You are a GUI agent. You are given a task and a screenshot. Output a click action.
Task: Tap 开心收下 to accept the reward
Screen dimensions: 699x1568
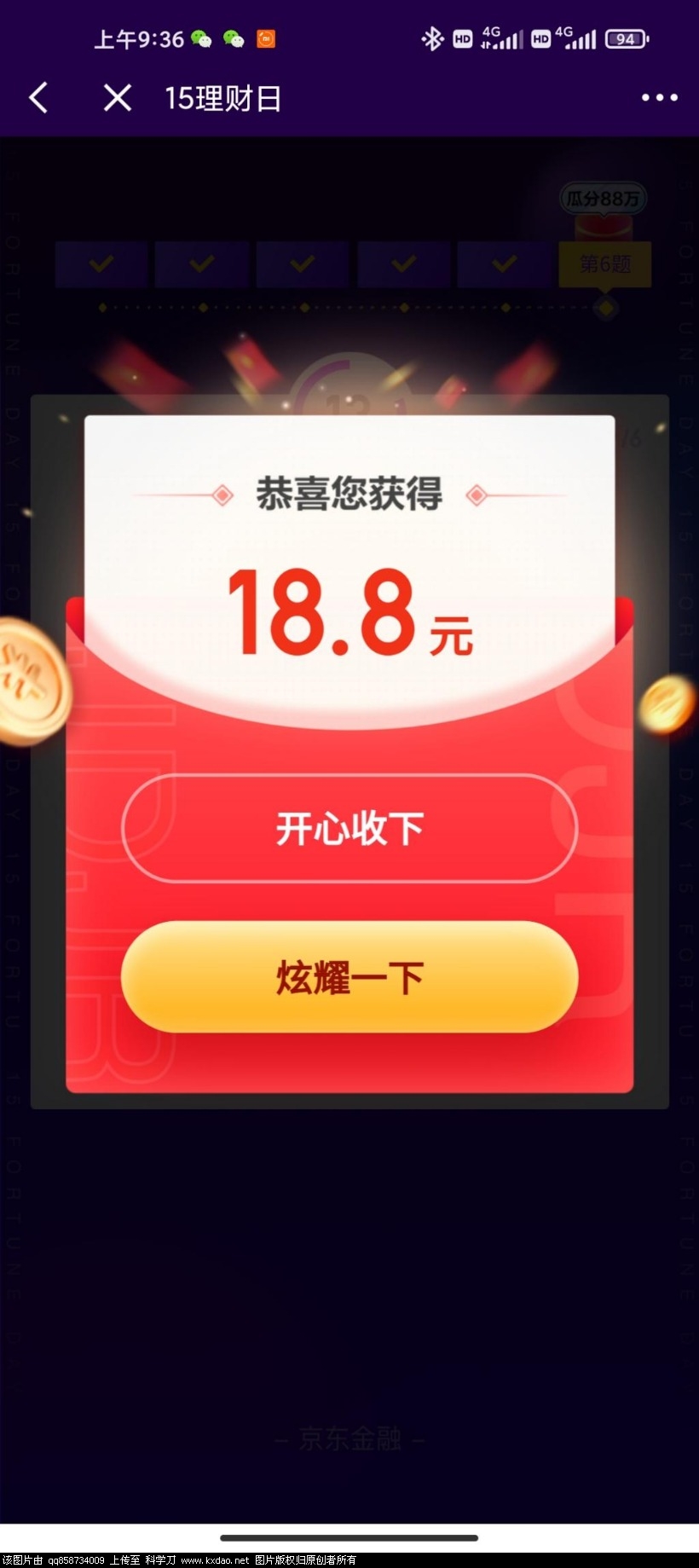(349, 828)
